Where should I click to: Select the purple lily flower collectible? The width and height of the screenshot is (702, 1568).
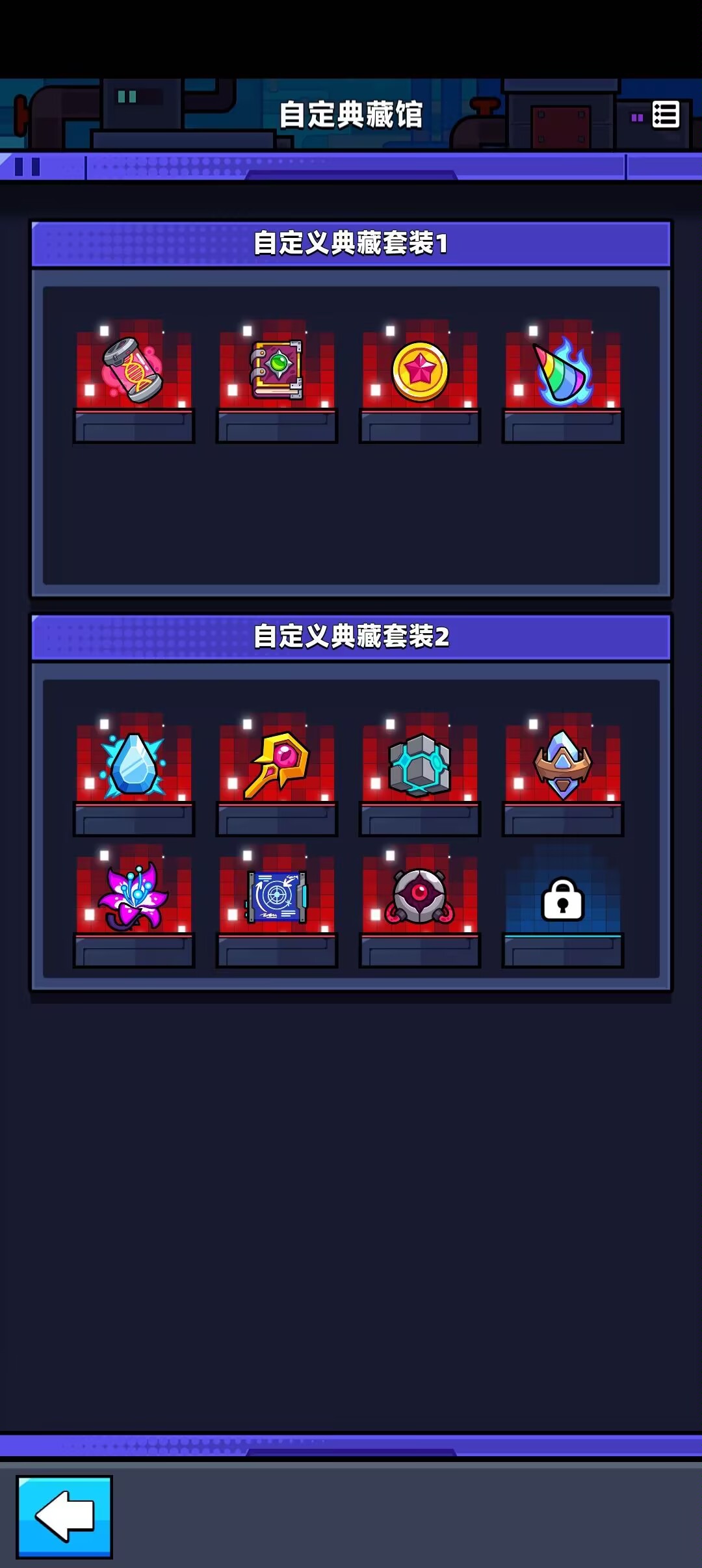point(133,896)
